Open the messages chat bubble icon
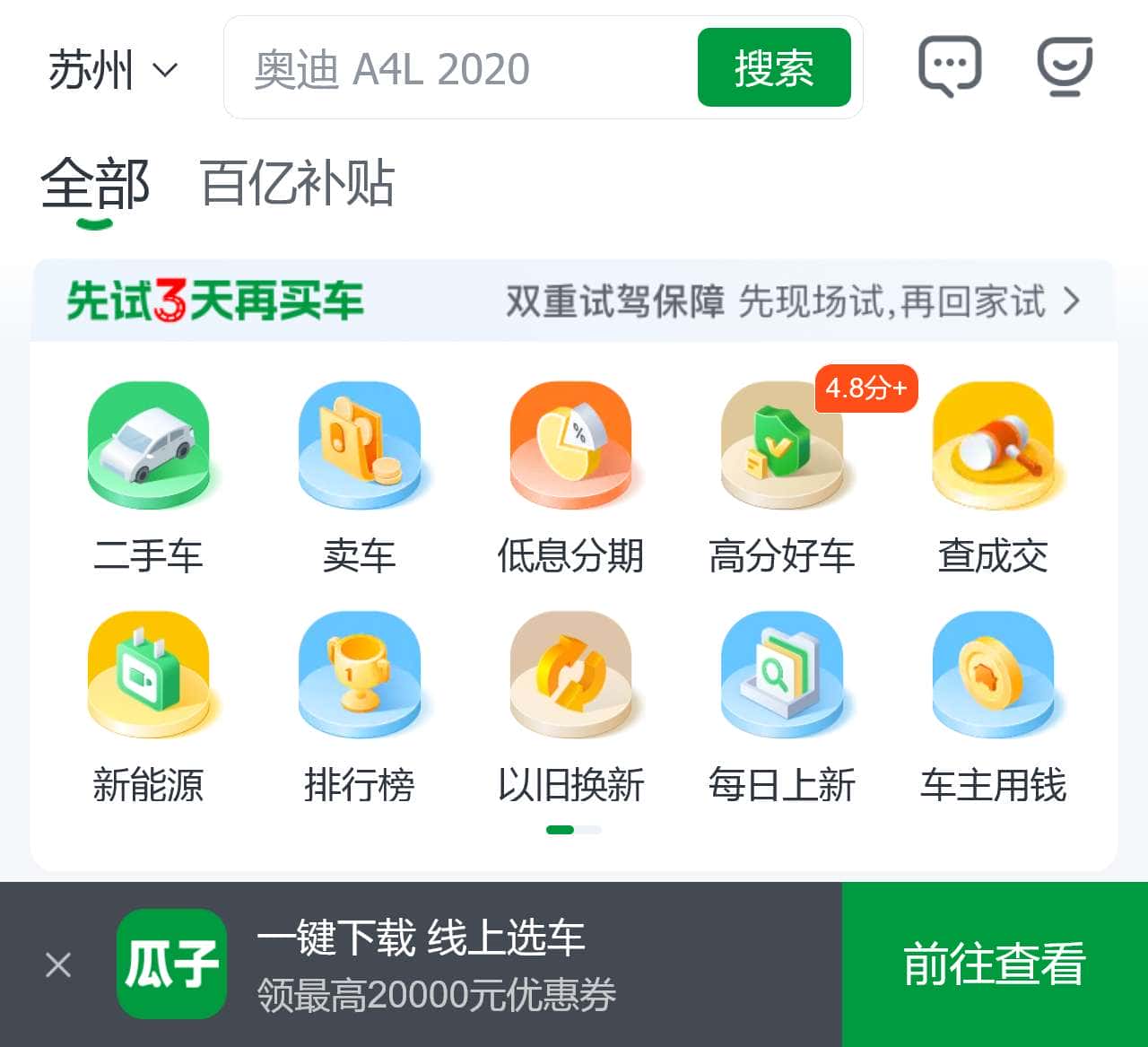Image resolution: width=1148 pixels, height=1047 pixels. [949, 66]
